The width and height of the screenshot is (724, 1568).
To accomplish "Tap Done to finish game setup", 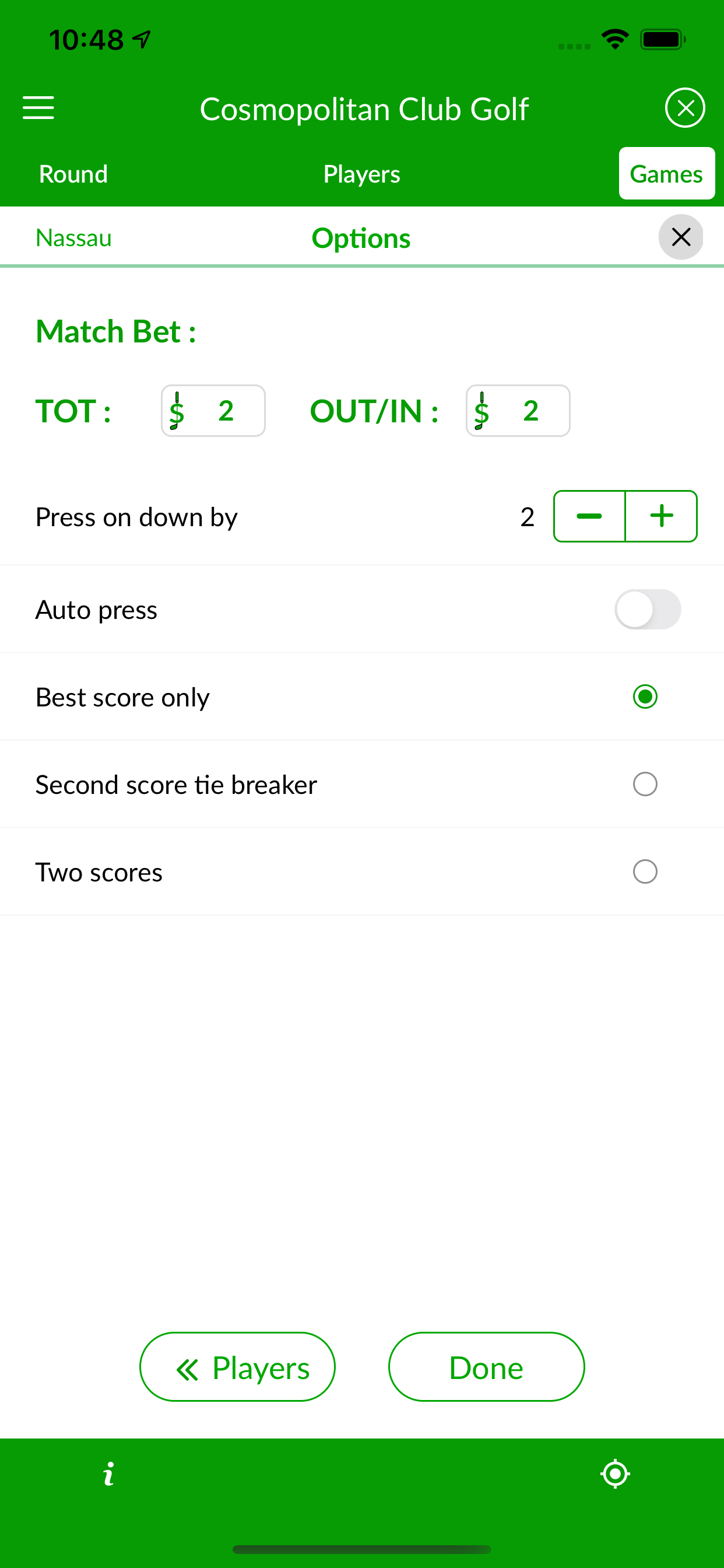I will (486, 1366).
